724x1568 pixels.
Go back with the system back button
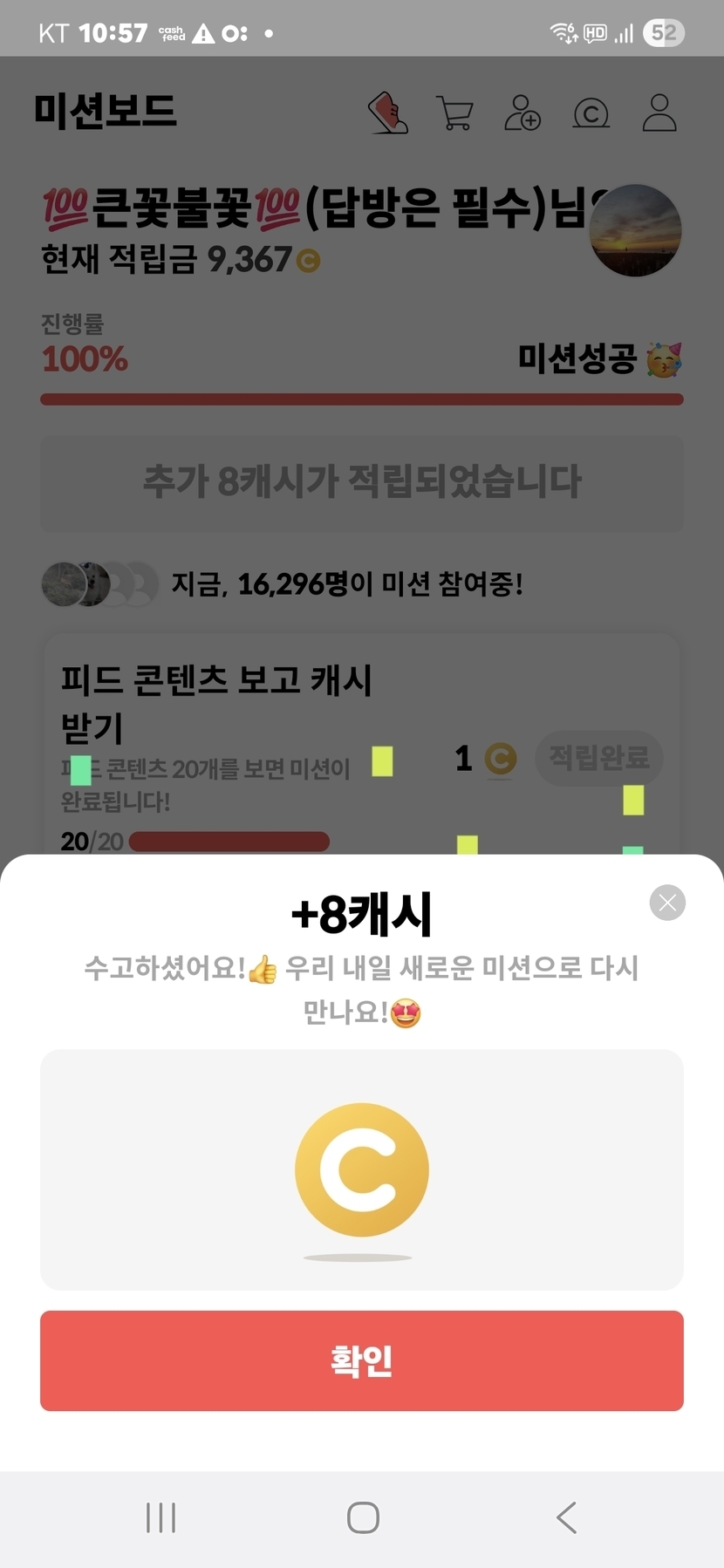click(x=567, y=1517)
